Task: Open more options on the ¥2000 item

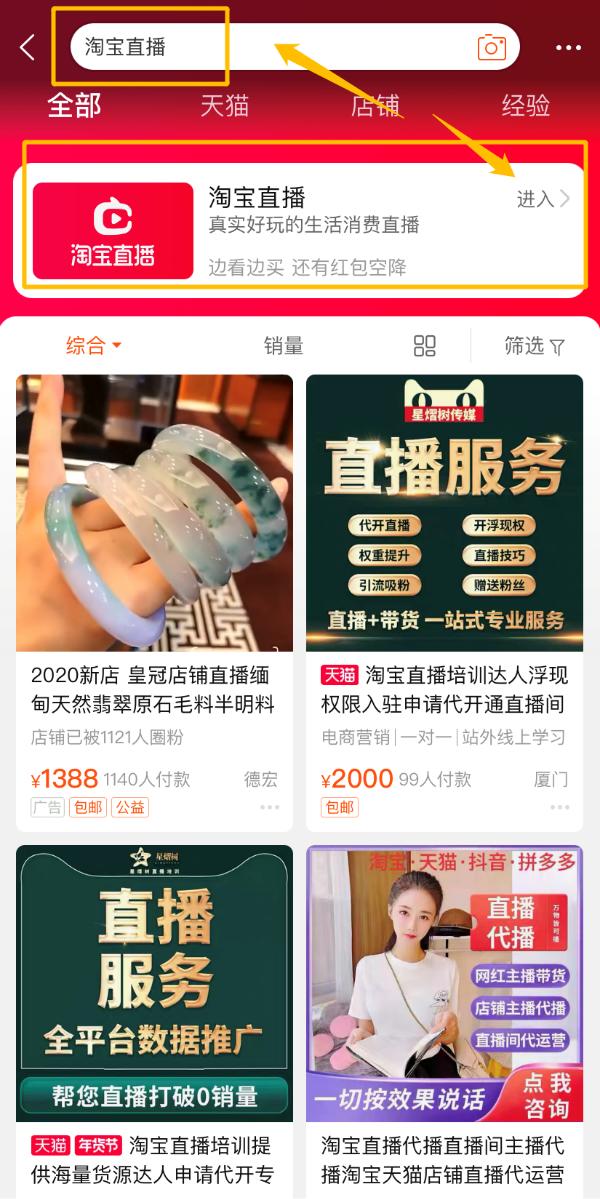Action: [559, 807]
